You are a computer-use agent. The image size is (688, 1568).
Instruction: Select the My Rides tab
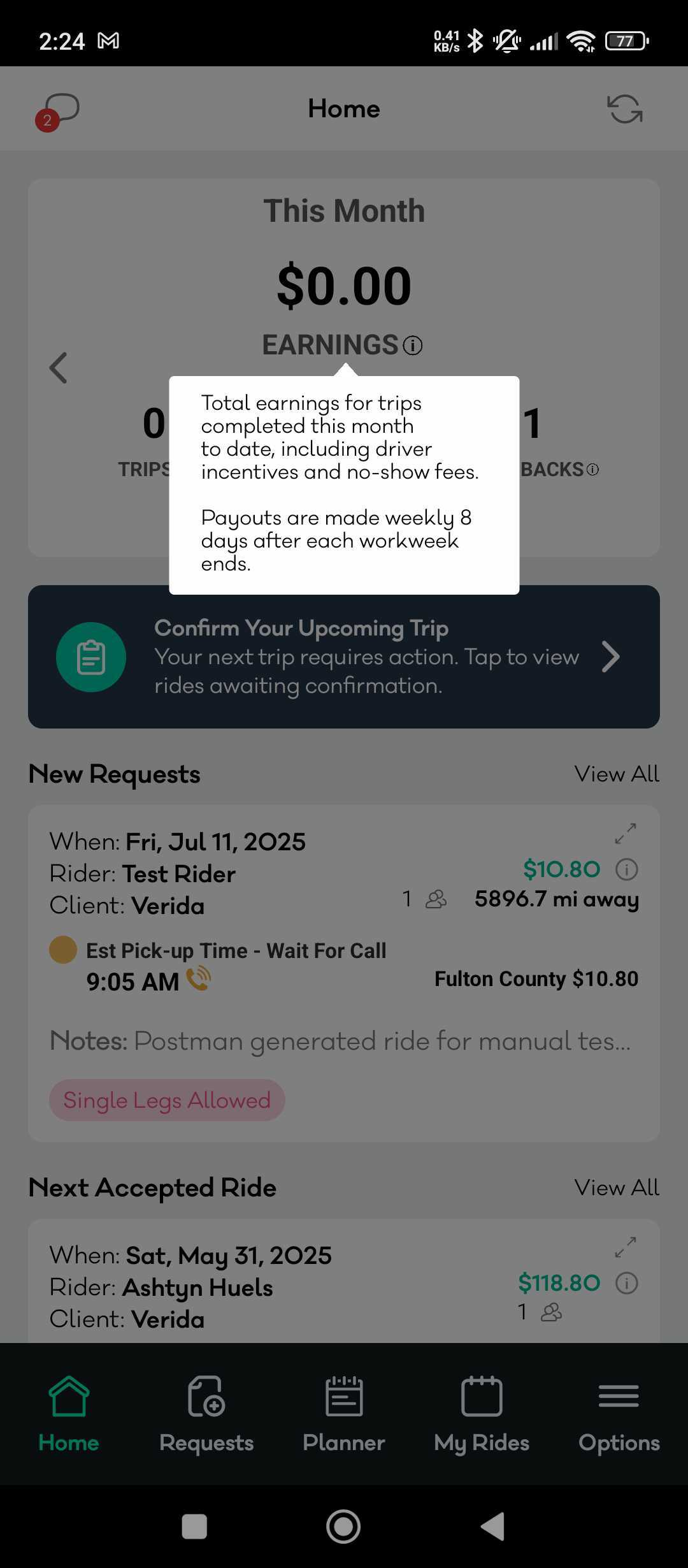pyautogui.click(x=482, y=1421)
